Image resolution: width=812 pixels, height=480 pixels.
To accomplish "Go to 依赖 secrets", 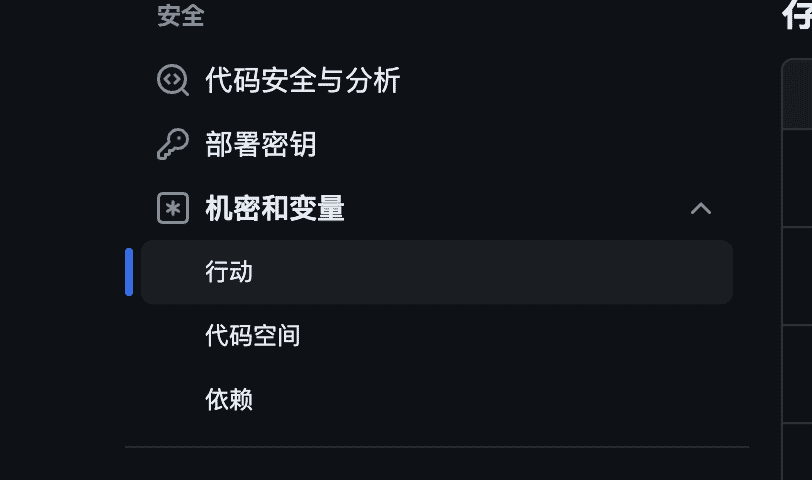I will click(x=229, y=400).
